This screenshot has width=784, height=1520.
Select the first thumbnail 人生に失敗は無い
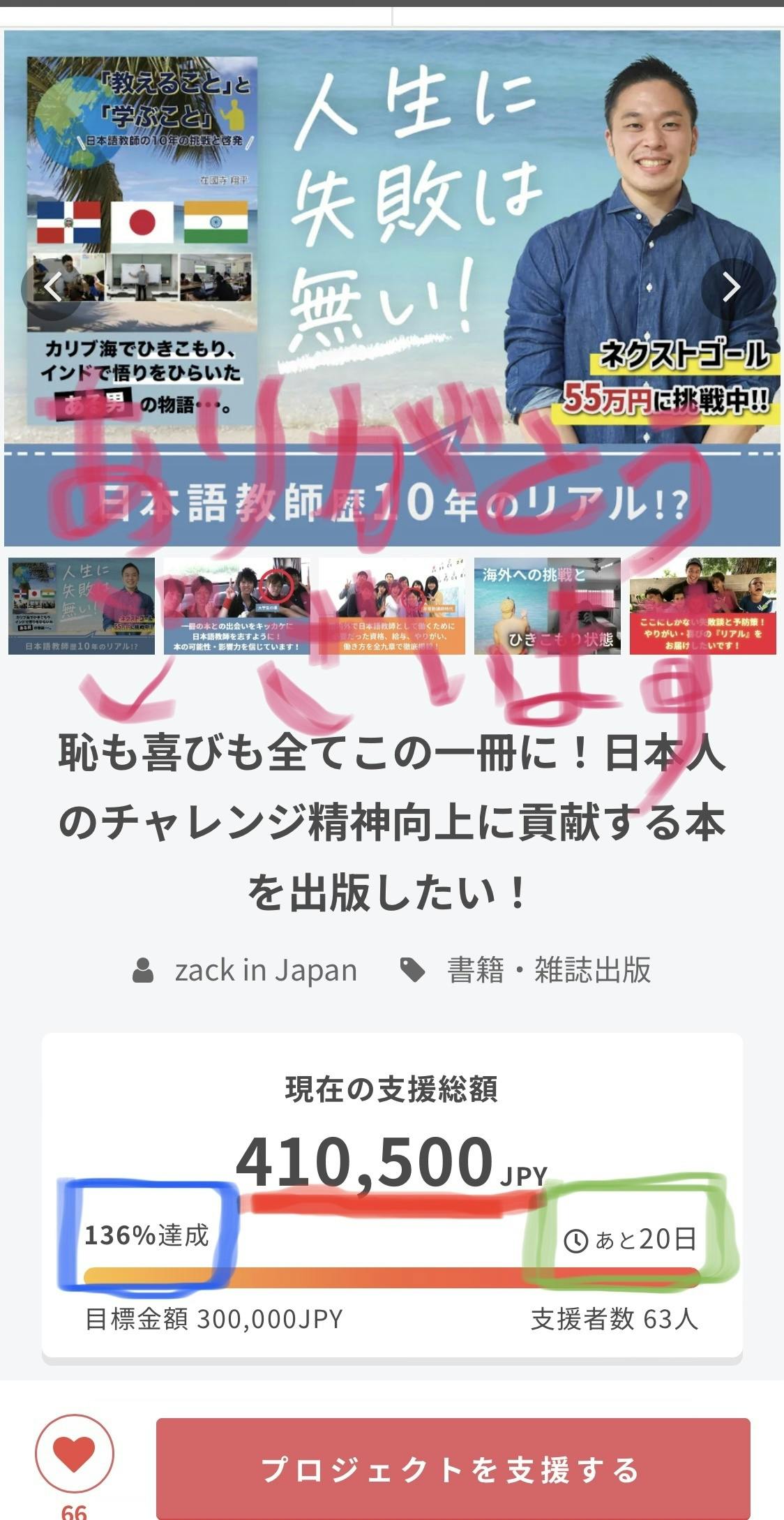click(82, 606)
